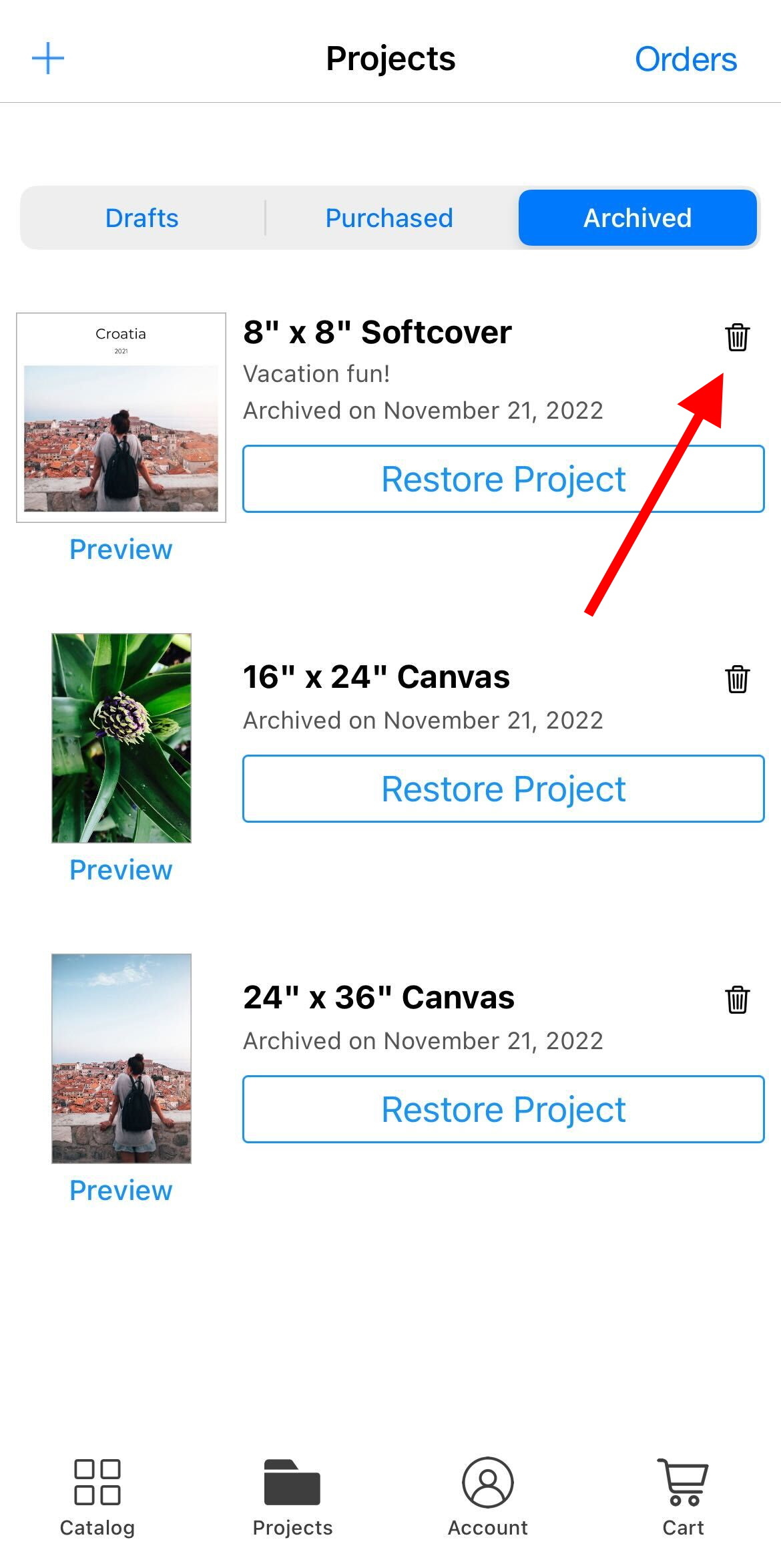The image size is (781, 1568).
Task: Delete the 8" x 8" Softcover project
Action: 737,337
